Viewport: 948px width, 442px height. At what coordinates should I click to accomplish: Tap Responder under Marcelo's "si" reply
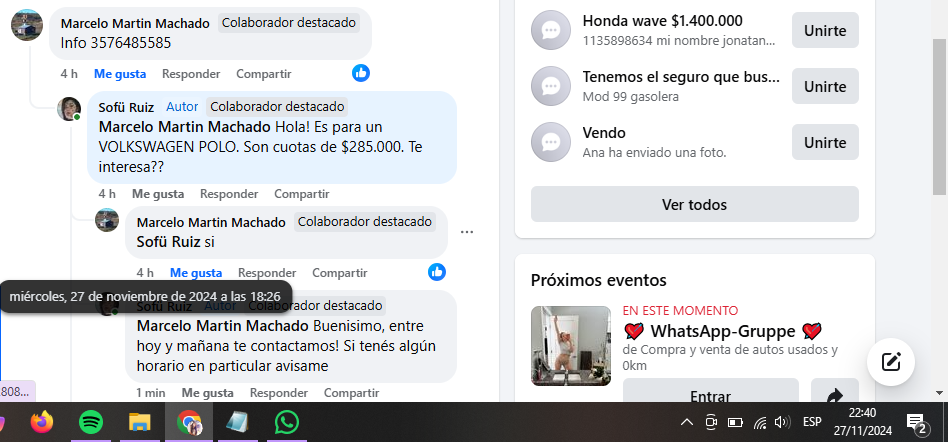point(267,272)
